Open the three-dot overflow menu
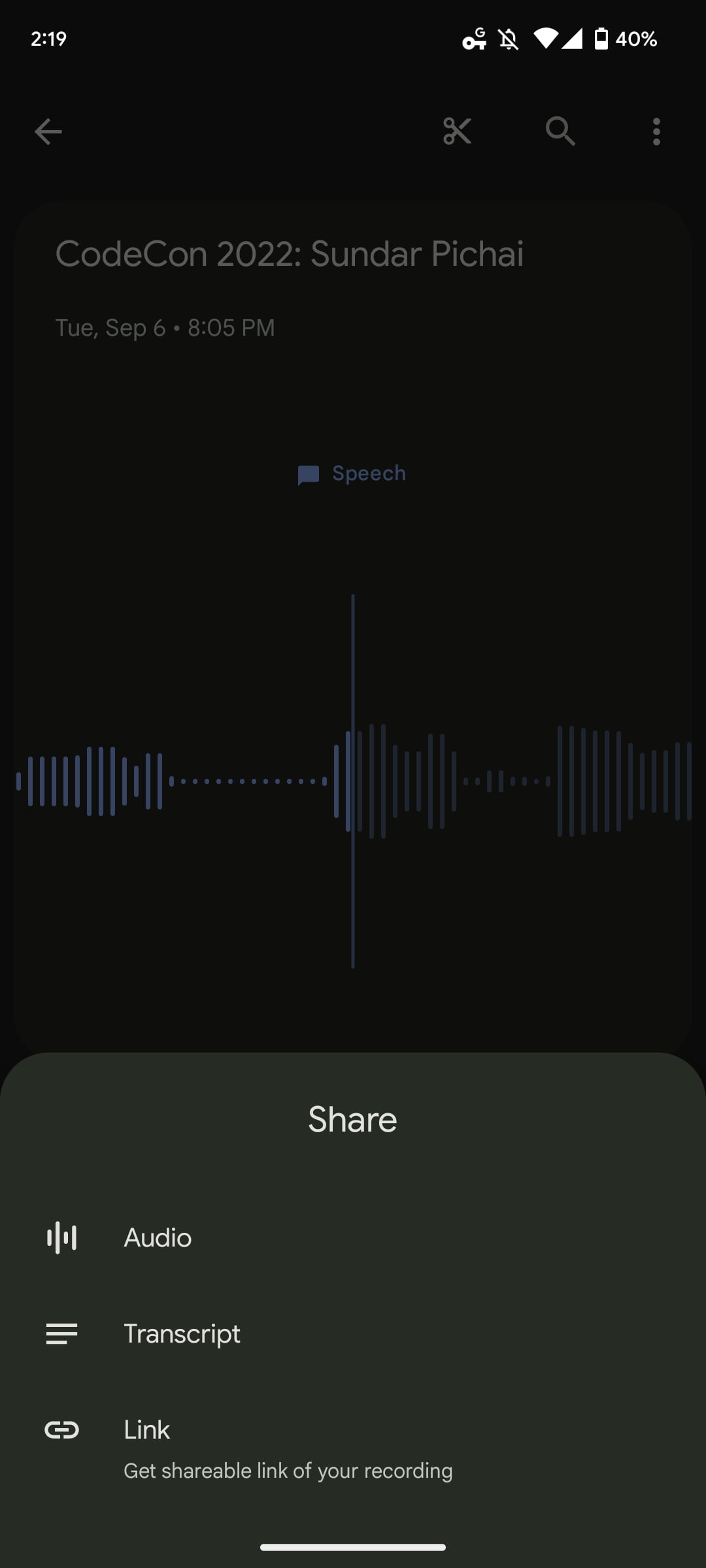 (x=656, y=131)
